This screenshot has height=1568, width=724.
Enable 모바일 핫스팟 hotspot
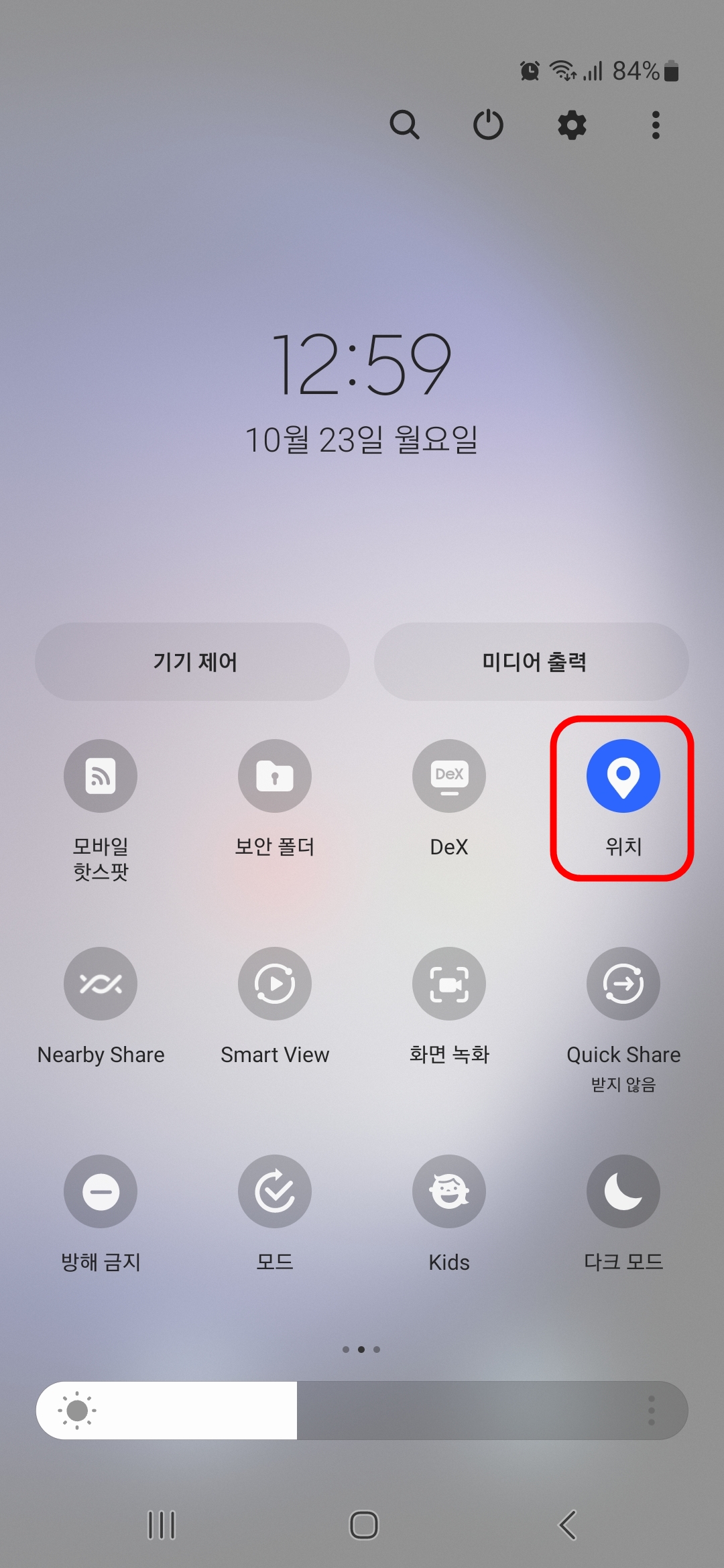pyautogui.click(x=101, y=775)
